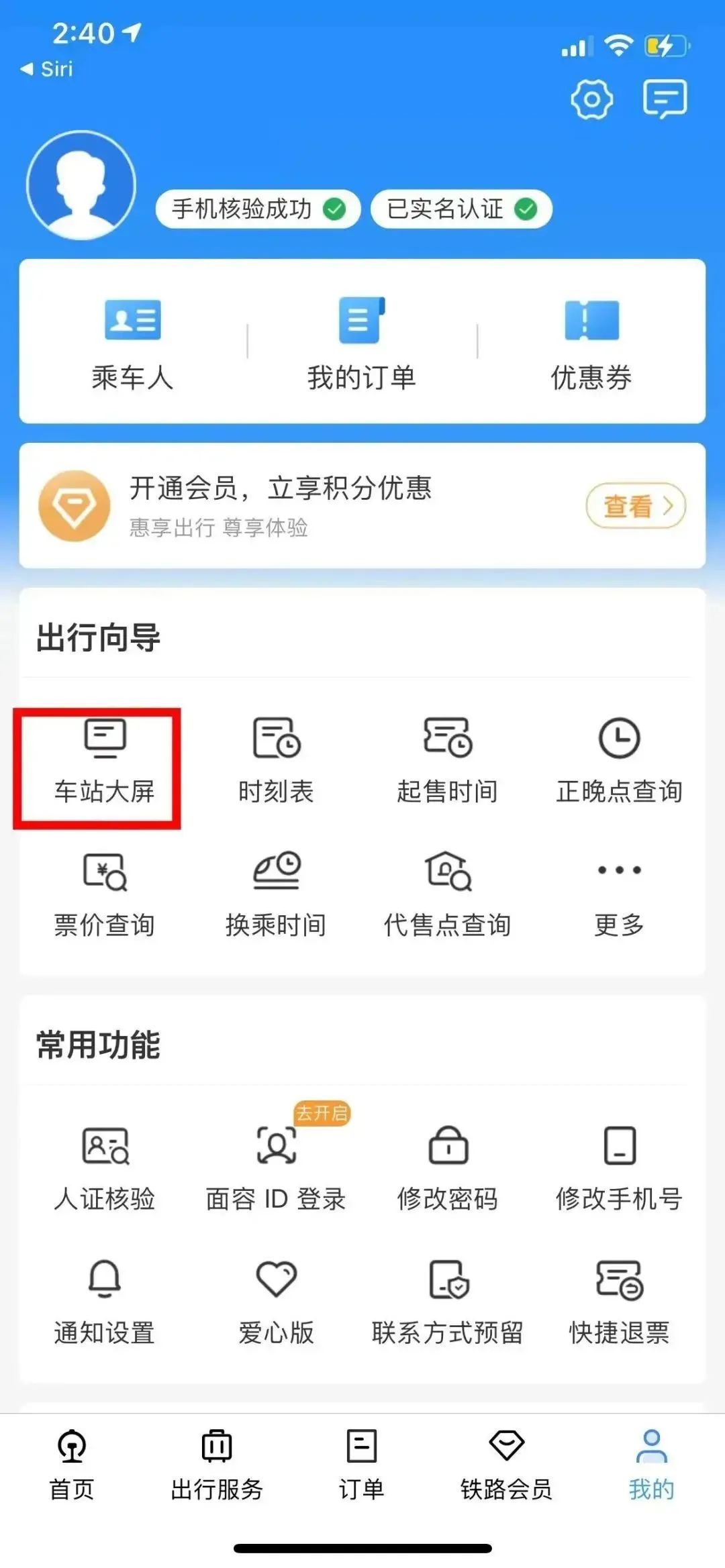Expand the membership 查看 chevron banner
This screenshot has width=725, height=1568.
pos(634,508)
